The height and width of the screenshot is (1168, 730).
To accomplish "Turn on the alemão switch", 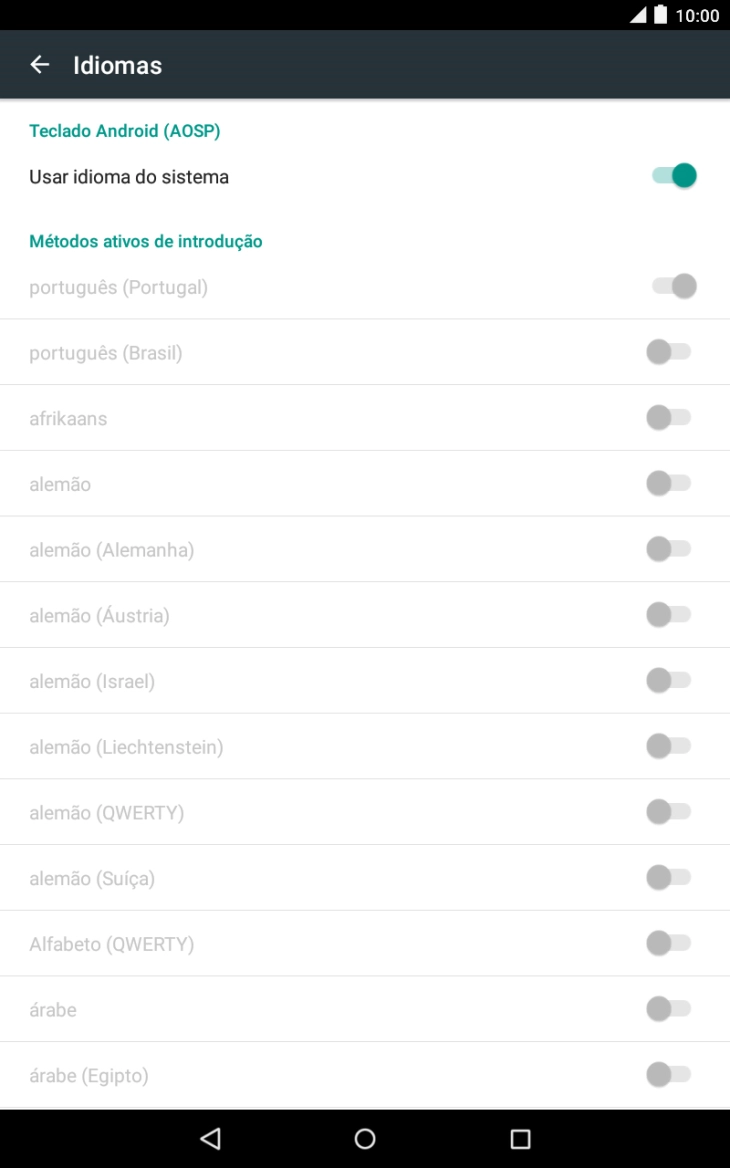I will [668, 482].
